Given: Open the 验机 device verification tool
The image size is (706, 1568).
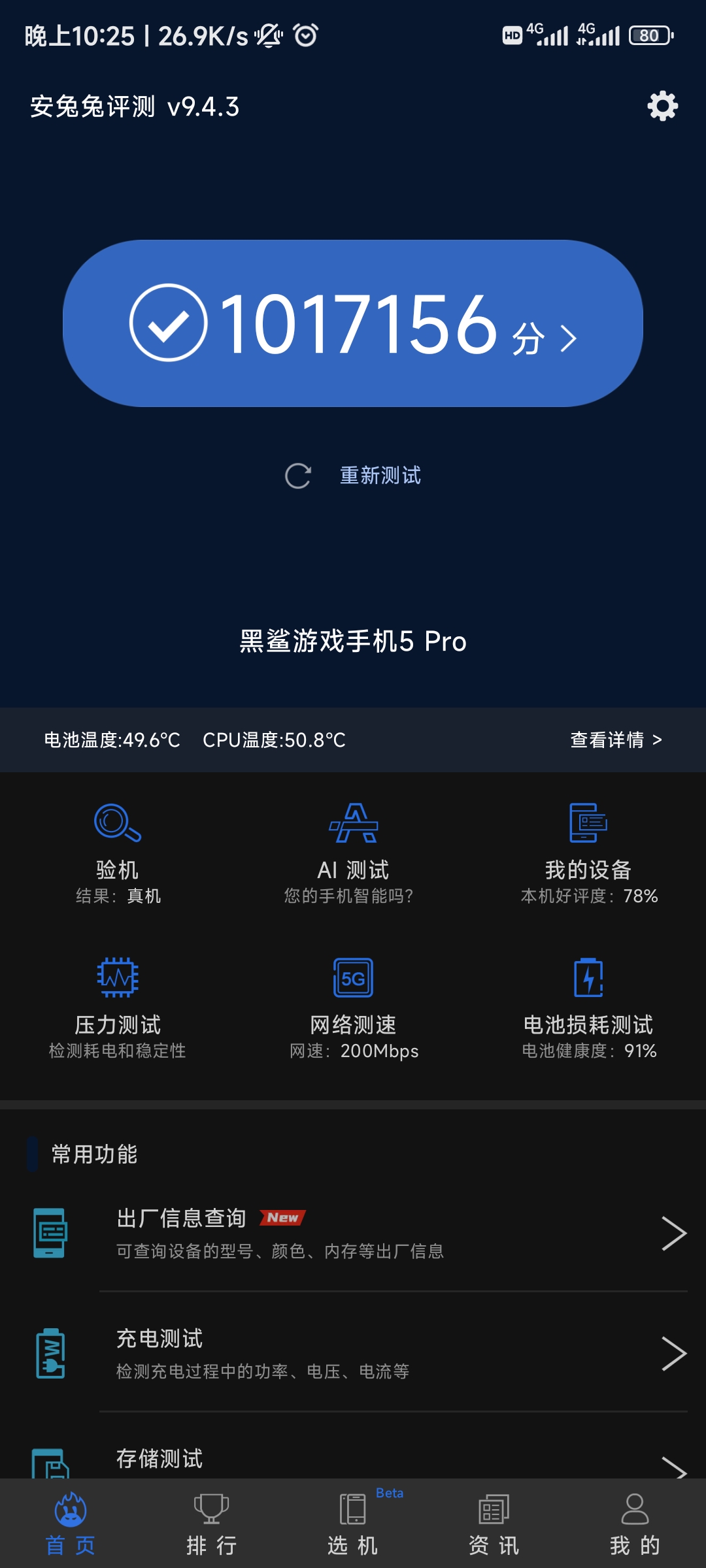Looking at the screenshot, I should point(118,853).
